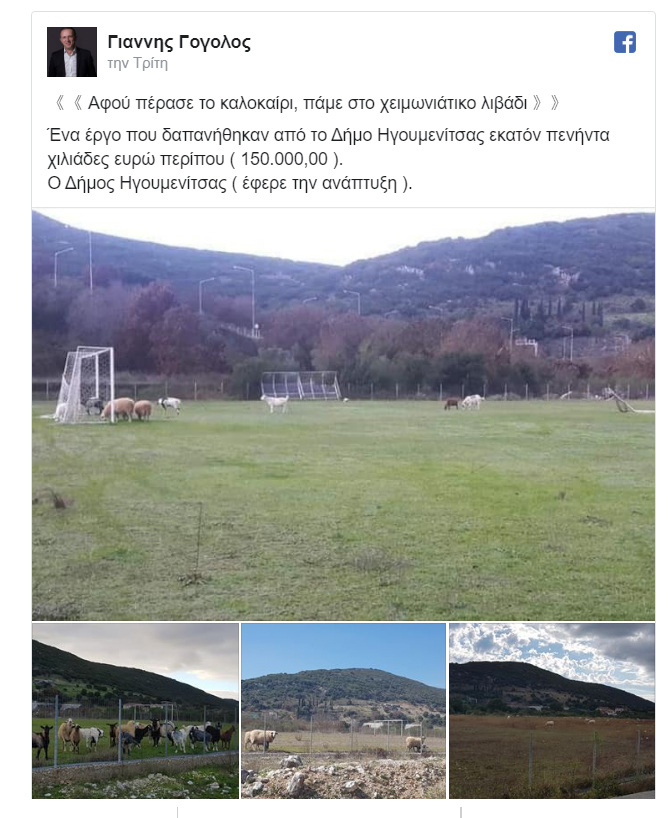The width and height of the screenshot is (672, 818).
Task: Tap the Facebook logo icon on the post
Action: point(625,42)
